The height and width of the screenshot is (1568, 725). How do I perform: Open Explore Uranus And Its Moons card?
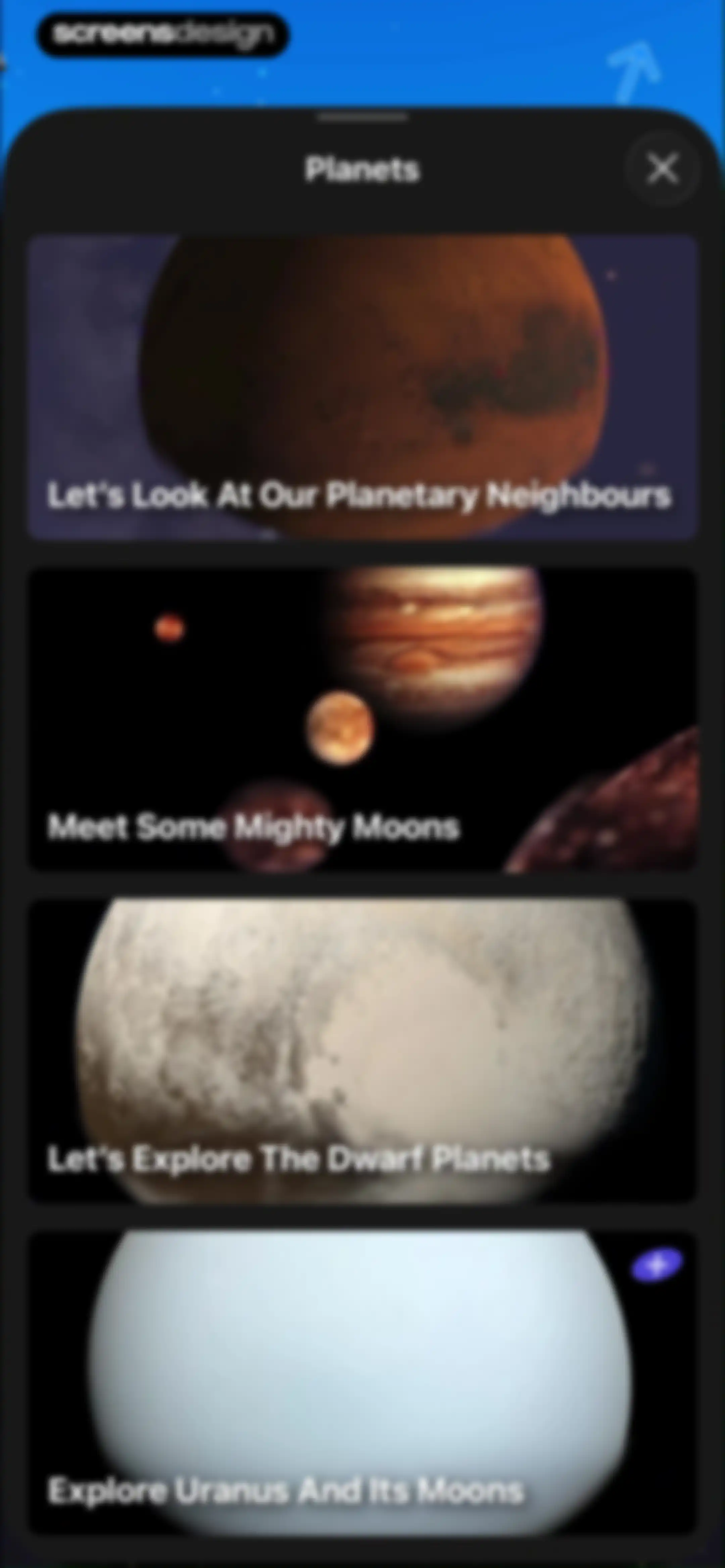pyautogui.click(x=362, y=1382)
